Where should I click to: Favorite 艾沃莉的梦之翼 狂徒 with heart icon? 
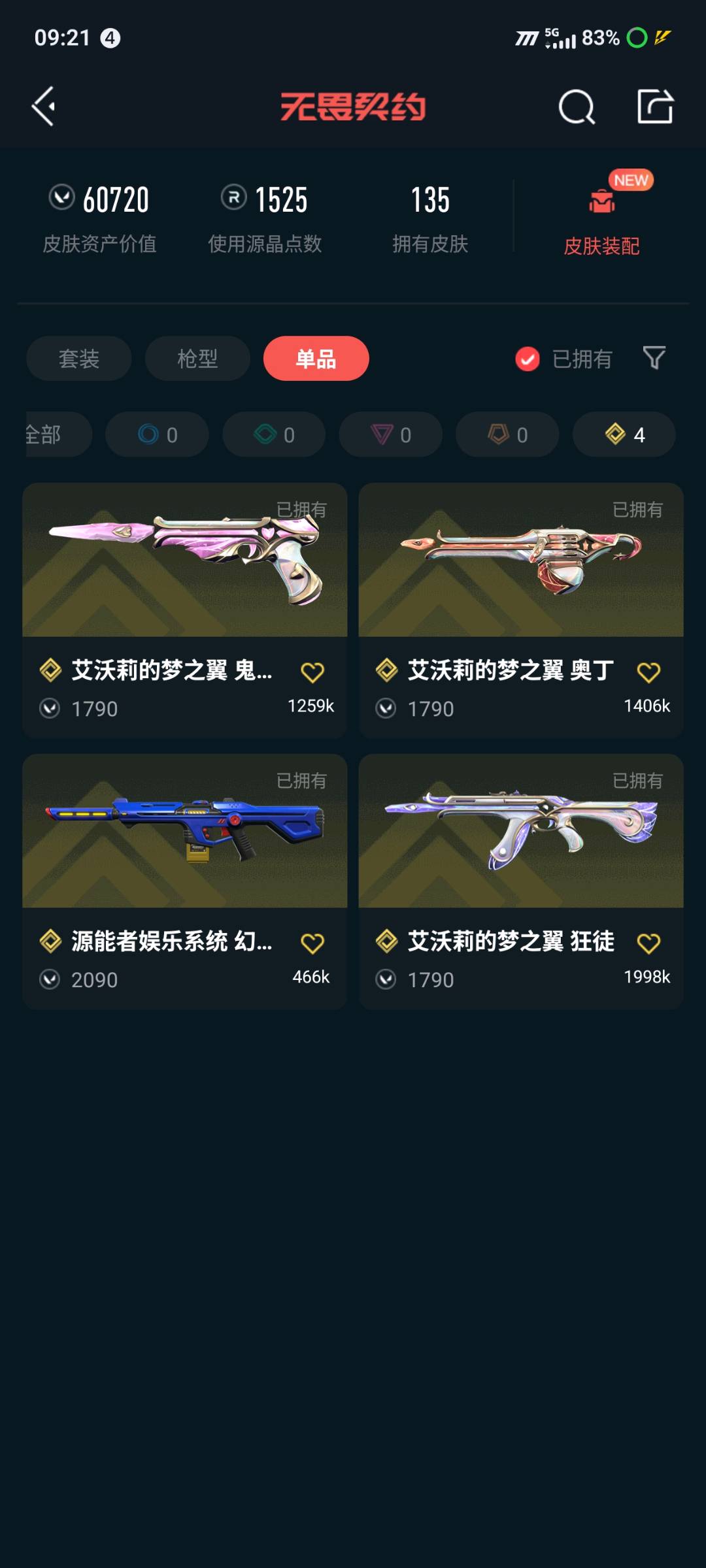[x=648, y=943]
